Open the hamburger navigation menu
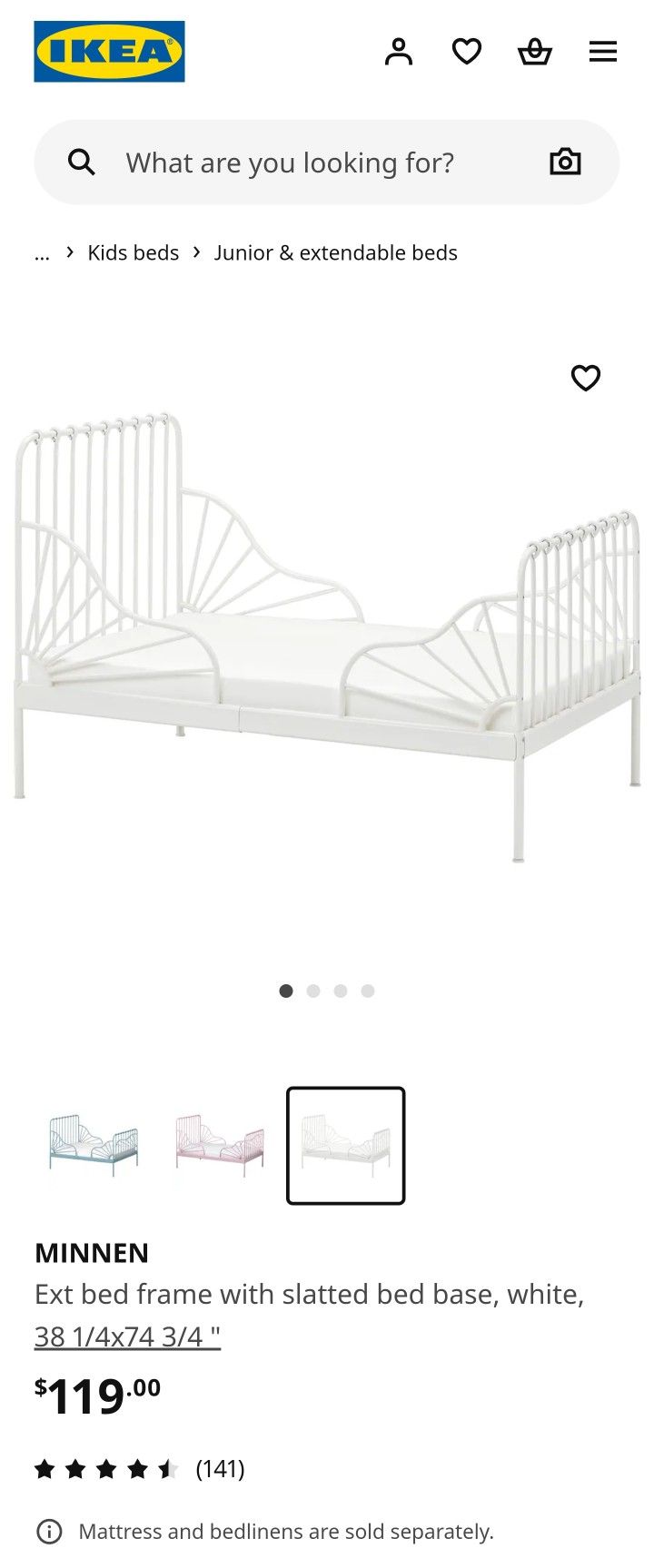The height and width of the screenshot is (1568, 654). click(602, 52)
